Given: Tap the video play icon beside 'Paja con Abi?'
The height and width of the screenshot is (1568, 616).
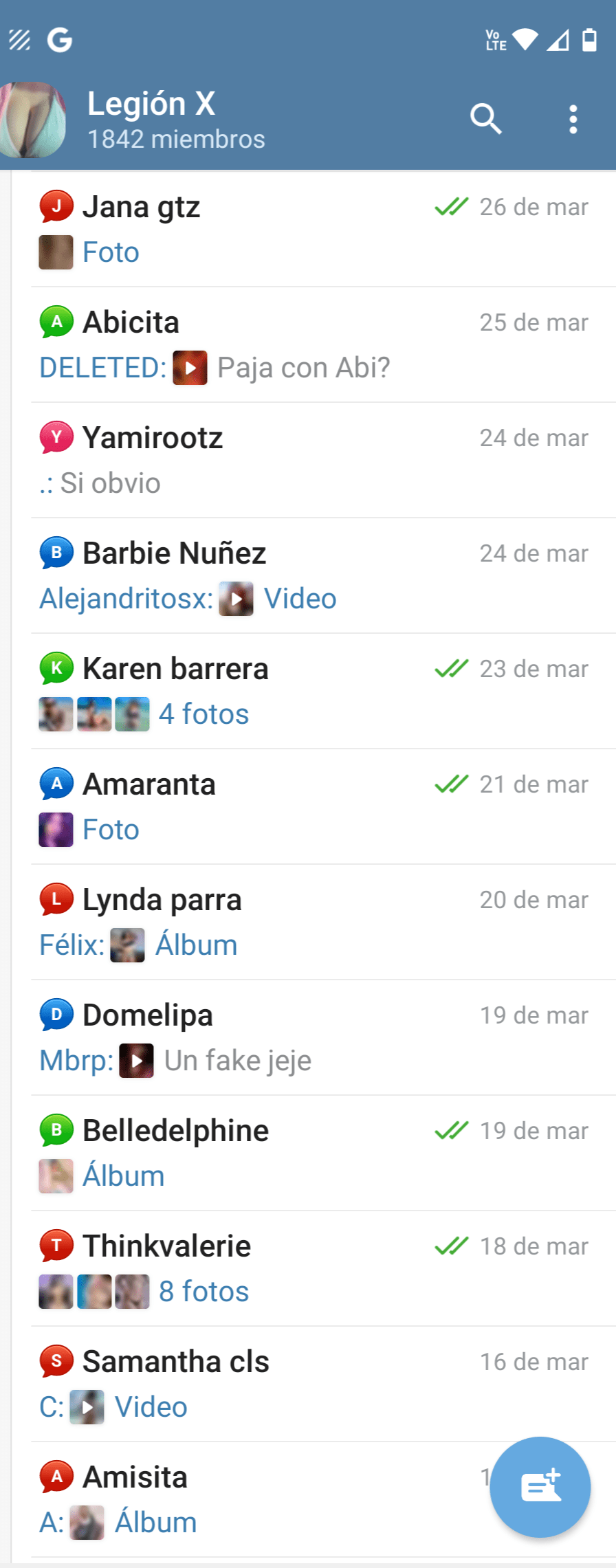Looking at the screenshot, I should point(189,367).
